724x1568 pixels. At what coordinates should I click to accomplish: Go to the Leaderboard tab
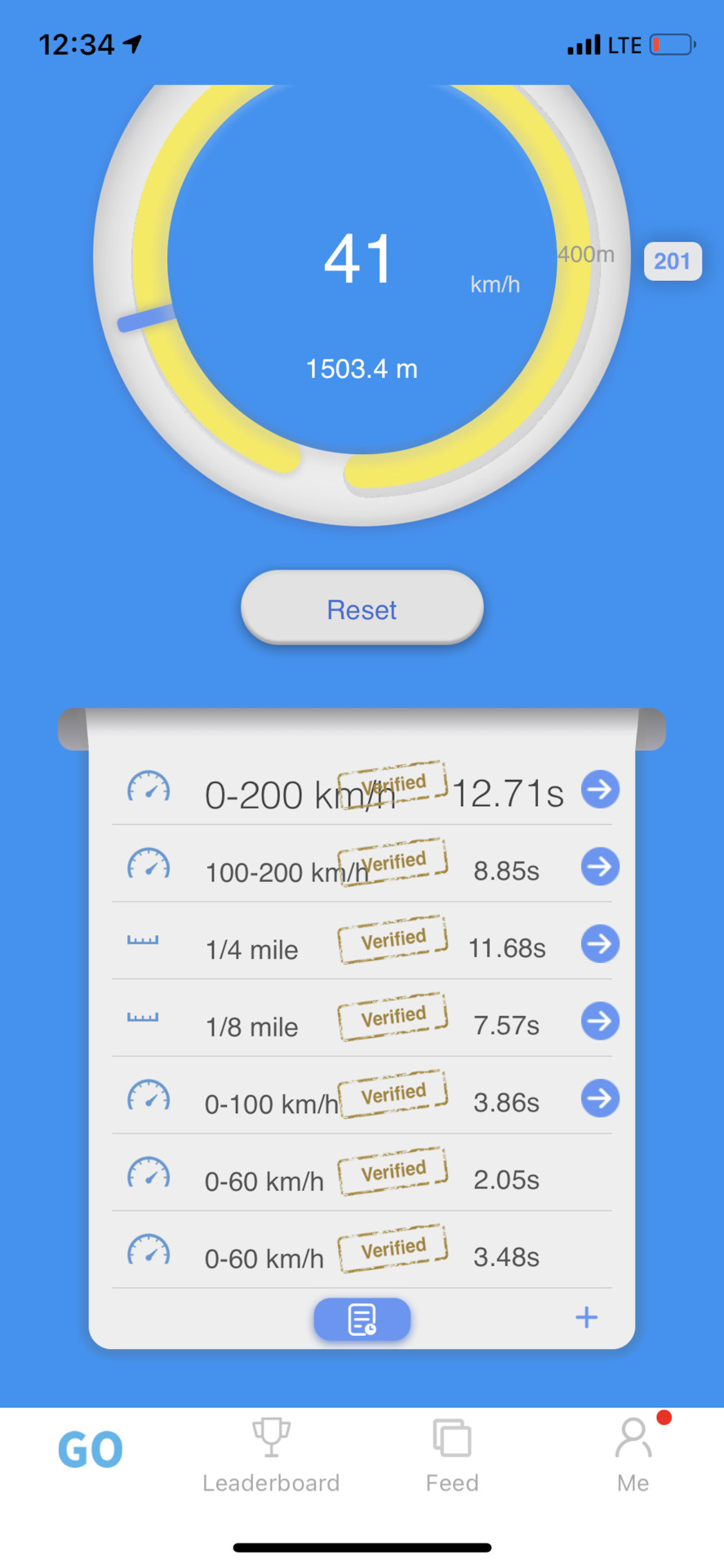coord(271,1457)
